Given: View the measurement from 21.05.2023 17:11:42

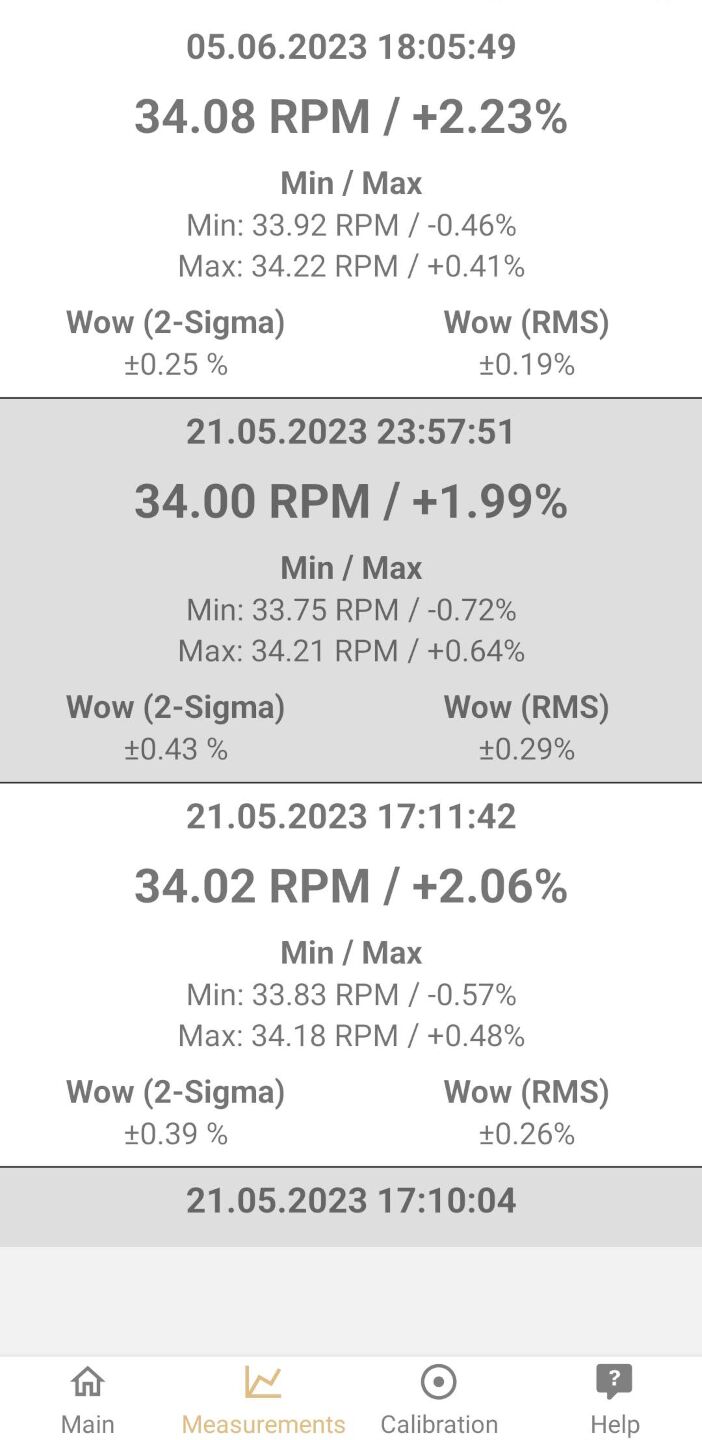Looking at the screenshot, I should coord(351,975).
